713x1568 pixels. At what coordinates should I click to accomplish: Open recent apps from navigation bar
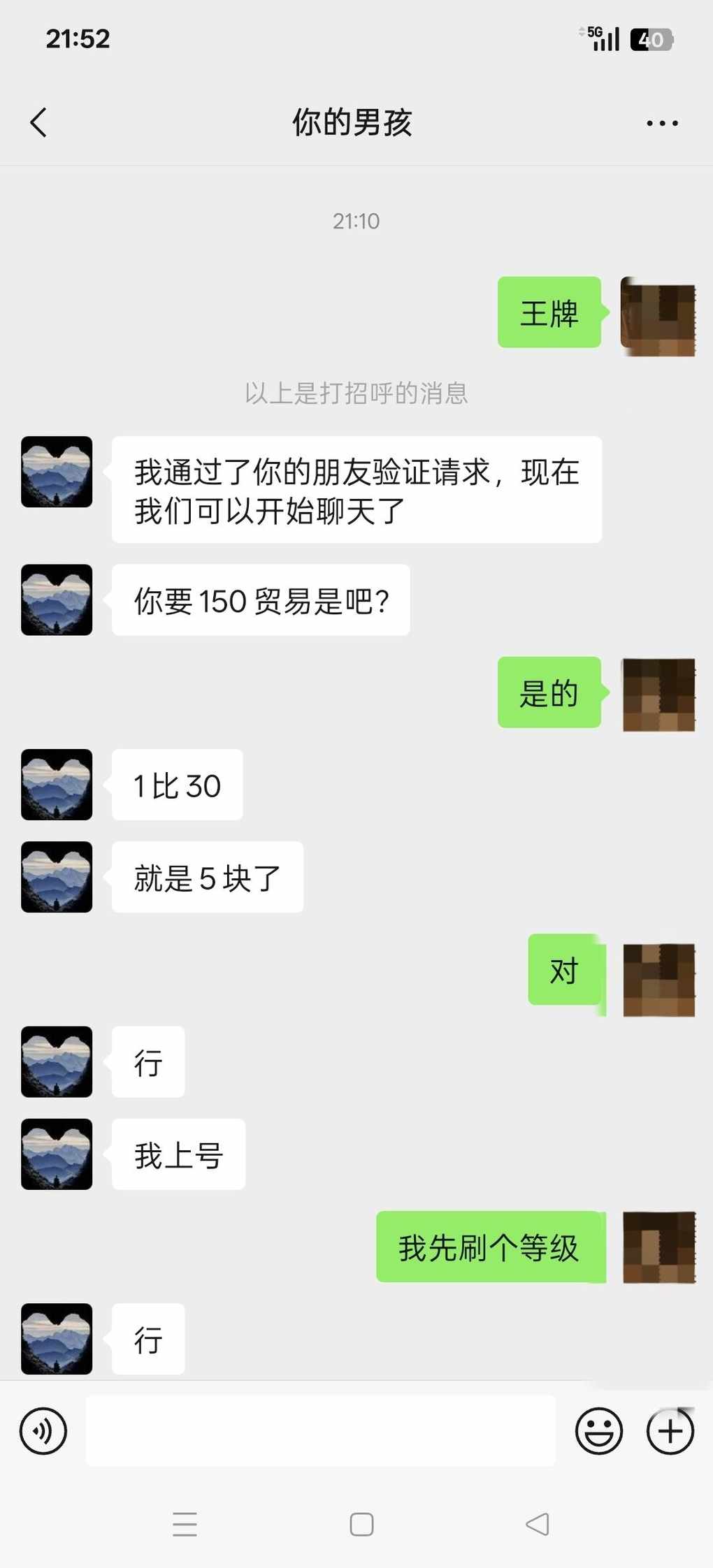pos(185,1524)
